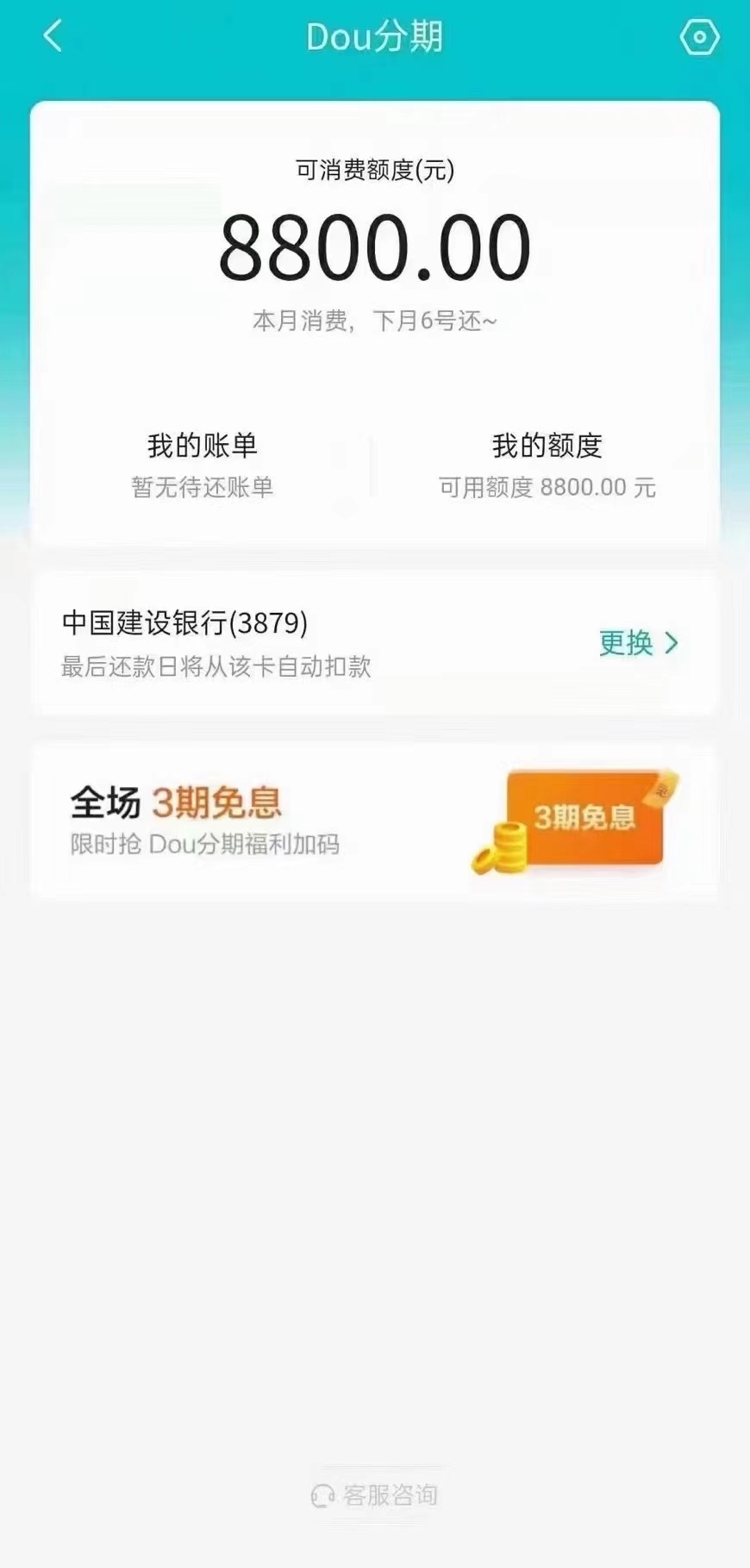This screenshot has height=1568, width=750.
Task: Go back using the top-left arrow
Action: click(x=53, y=36)
